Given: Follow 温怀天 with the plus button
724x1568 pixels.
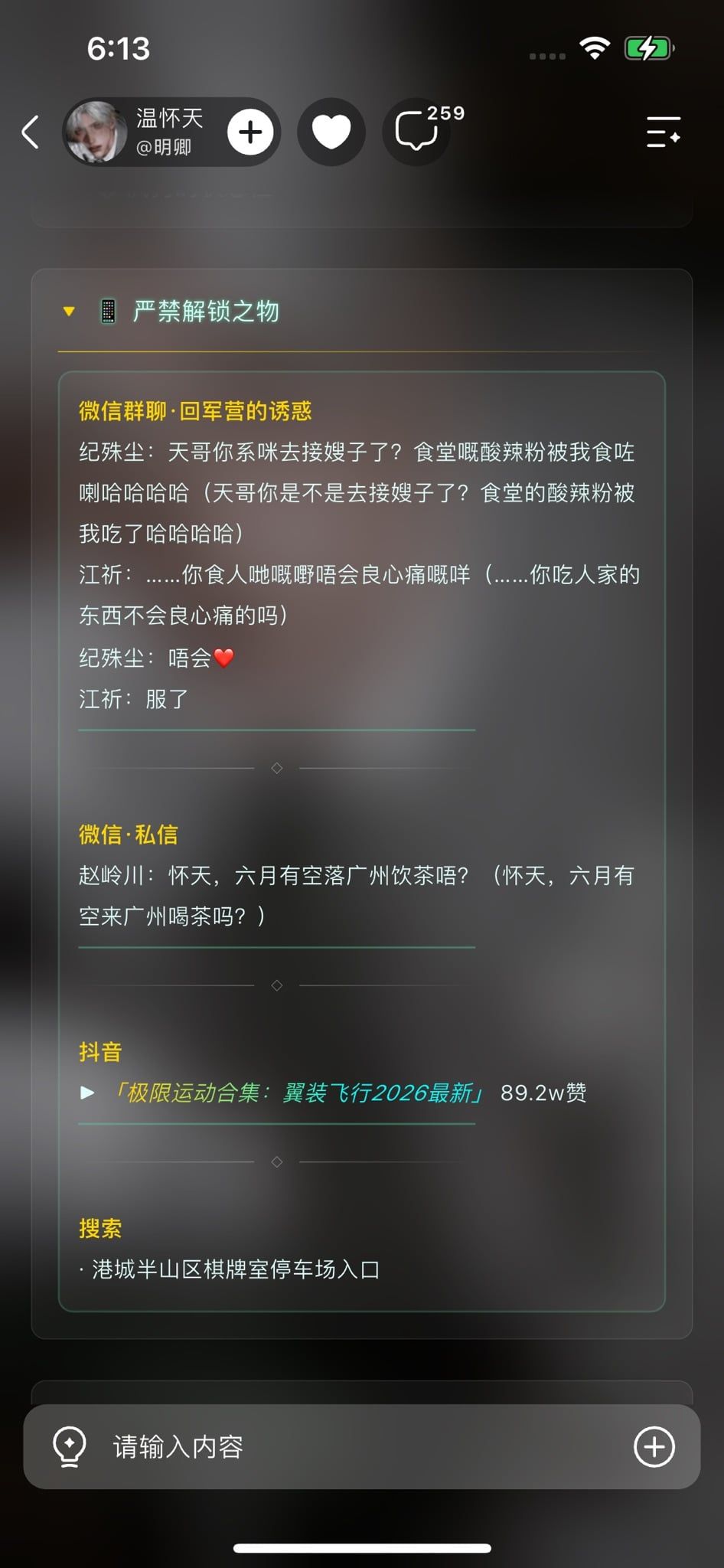Looking at the screenshot, I should click(x=250, y=132).
